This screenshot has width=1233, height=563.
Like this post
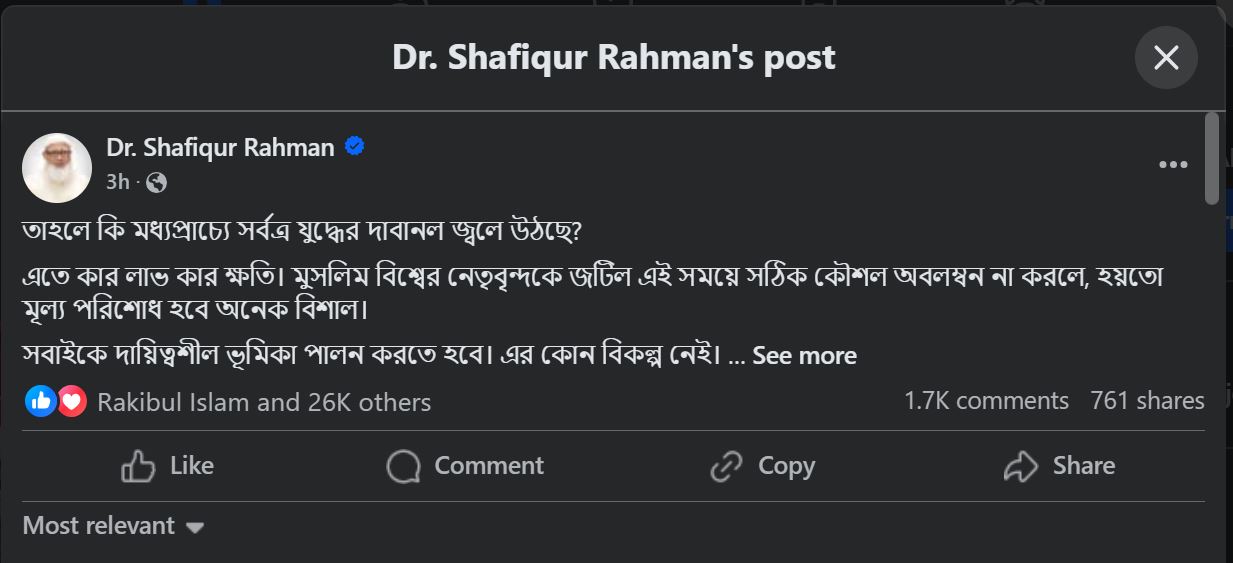pos(167,466)
